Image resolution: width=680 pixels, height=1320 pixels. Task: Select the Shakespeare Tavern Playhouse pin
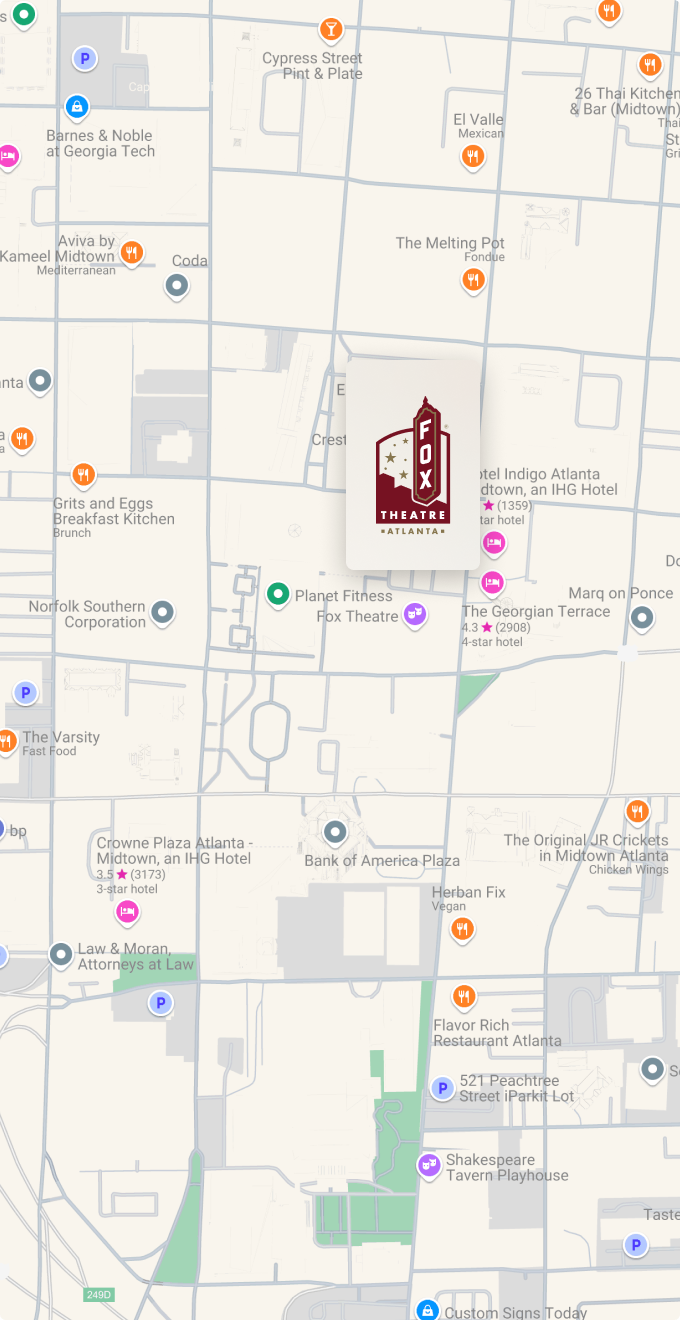[x=429, y=1164]
